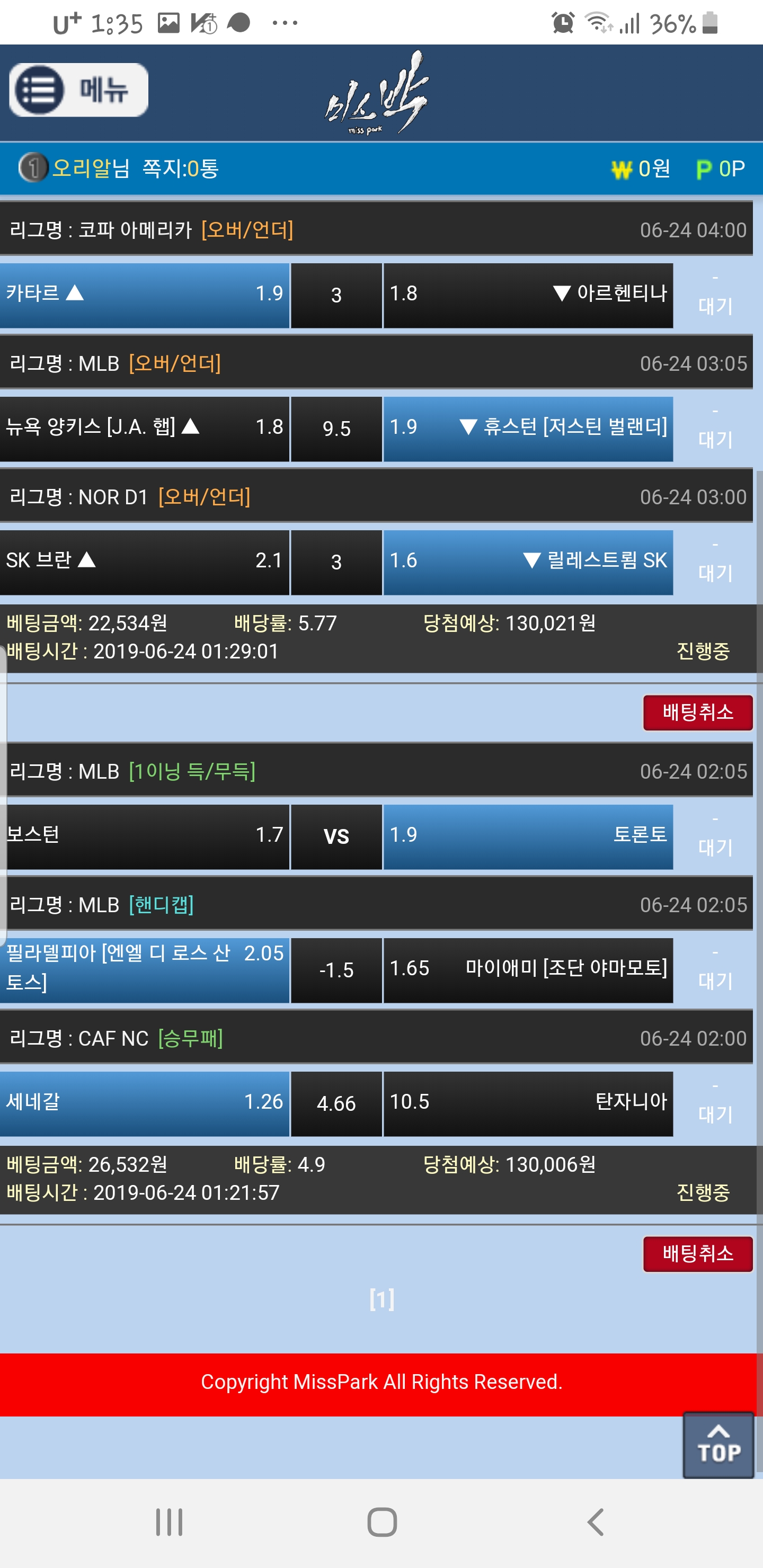Cancel the 22,534원 bet with 배팅취소
The width and height of the screenshot is (763, 1568).
(x=697, y=711)
